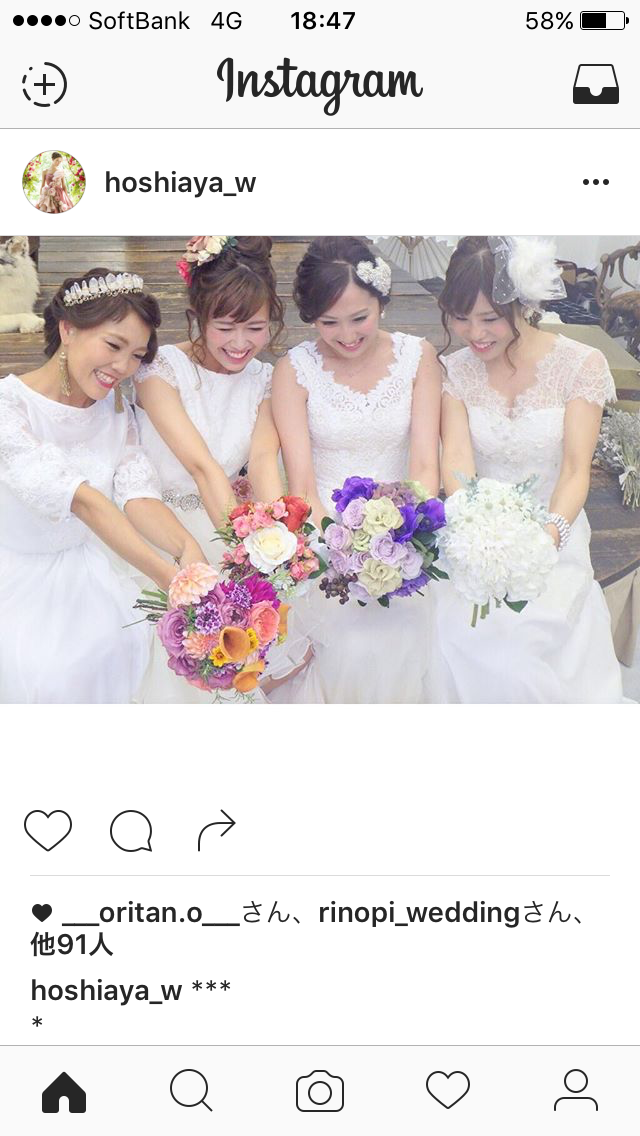
Task: Go to the Profile tab
Action: coord(576,1090)
